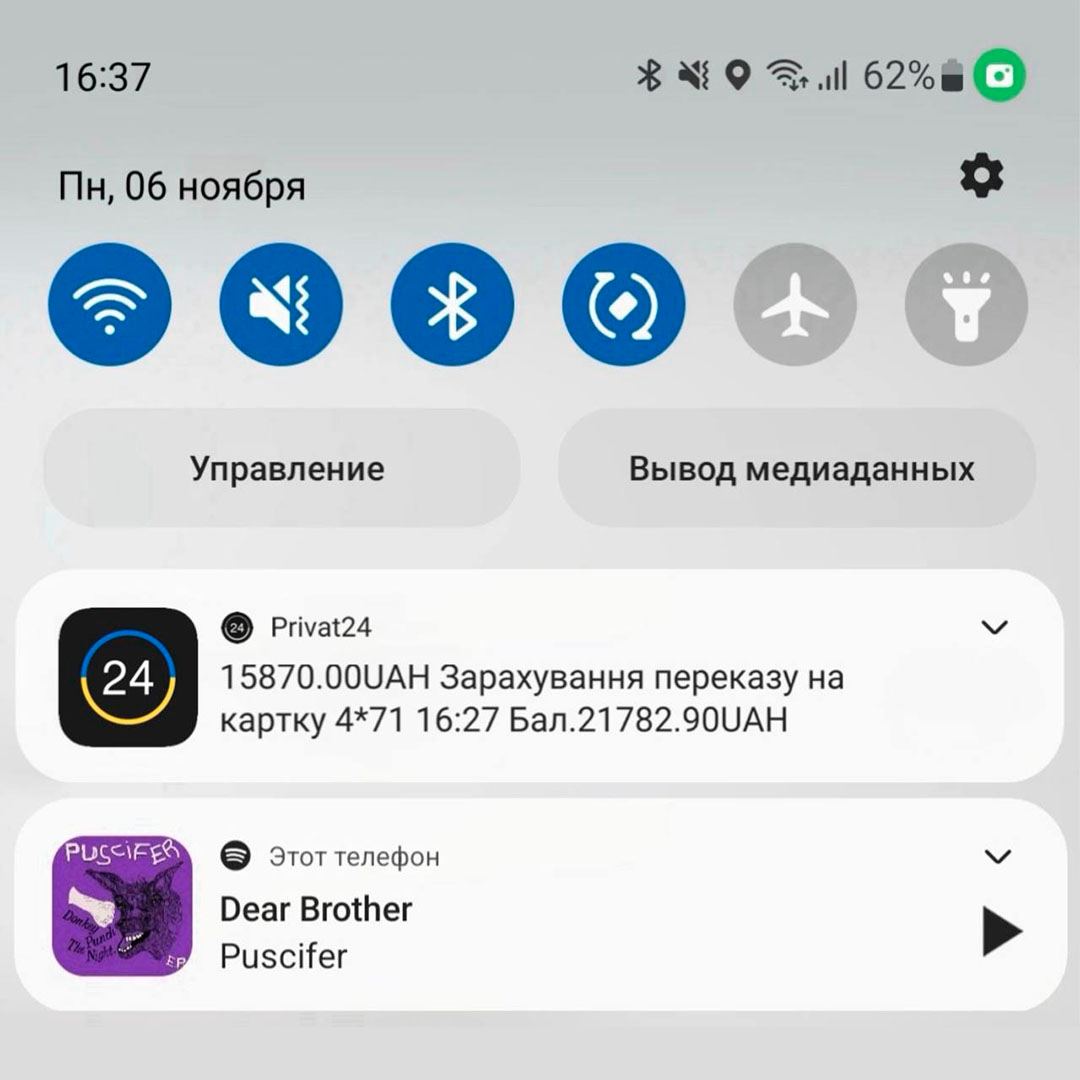
Task: Expand the Privat24 notification chevron
Action: (x=994, y=627)
